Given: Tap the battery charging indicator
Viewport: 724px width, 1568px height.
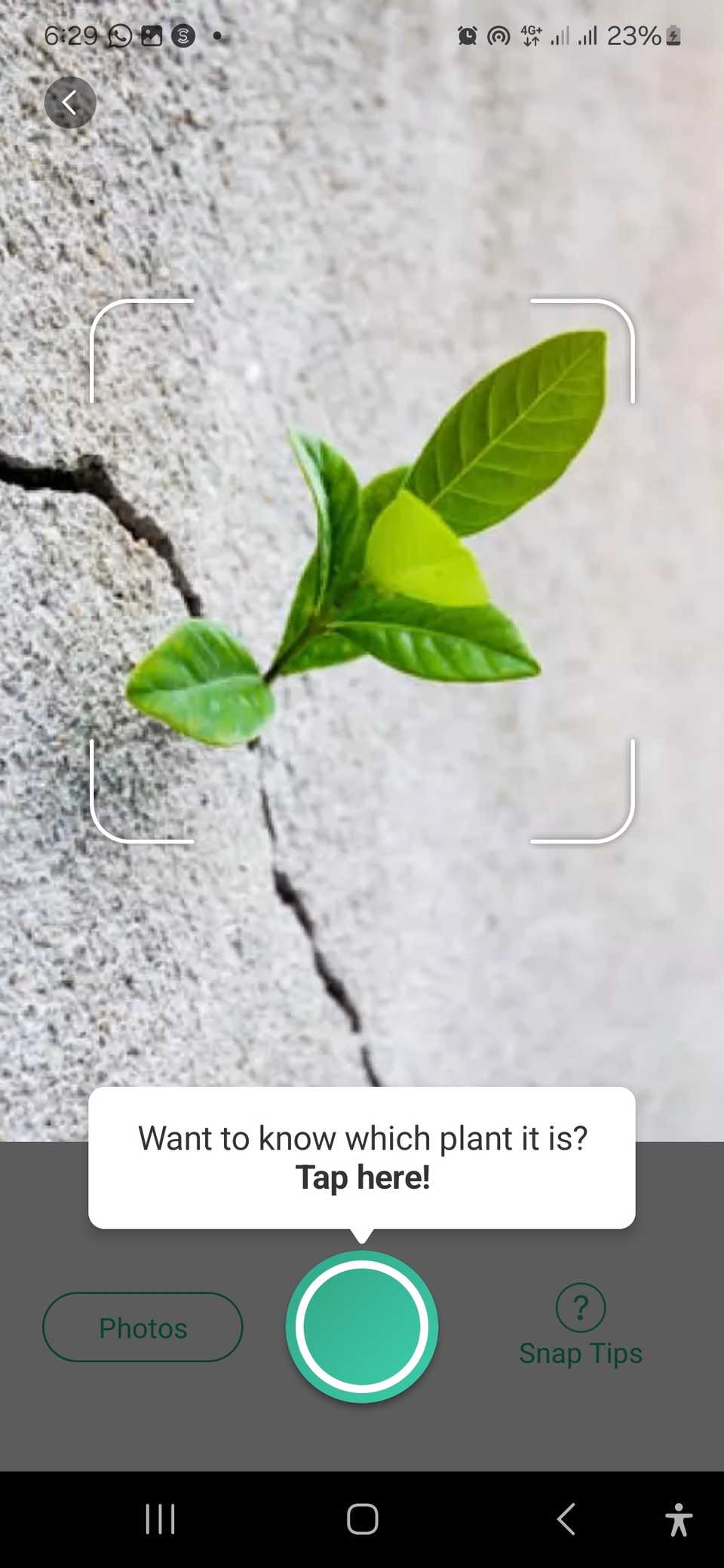Looking at the screenshot, I should point(673,35).
